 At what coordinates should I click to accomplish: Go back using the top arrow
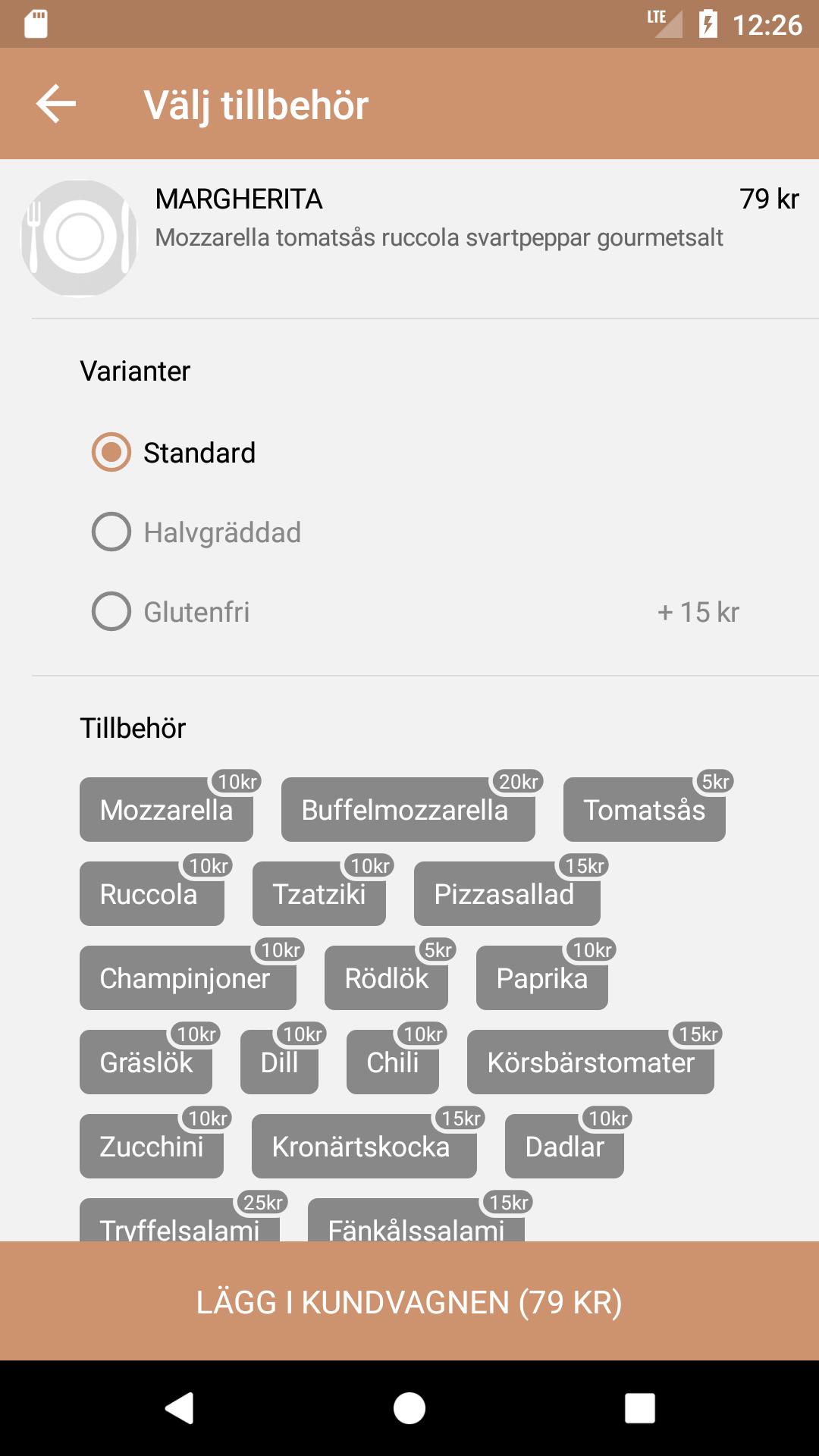pyautogui.click(x=56, y=104)
